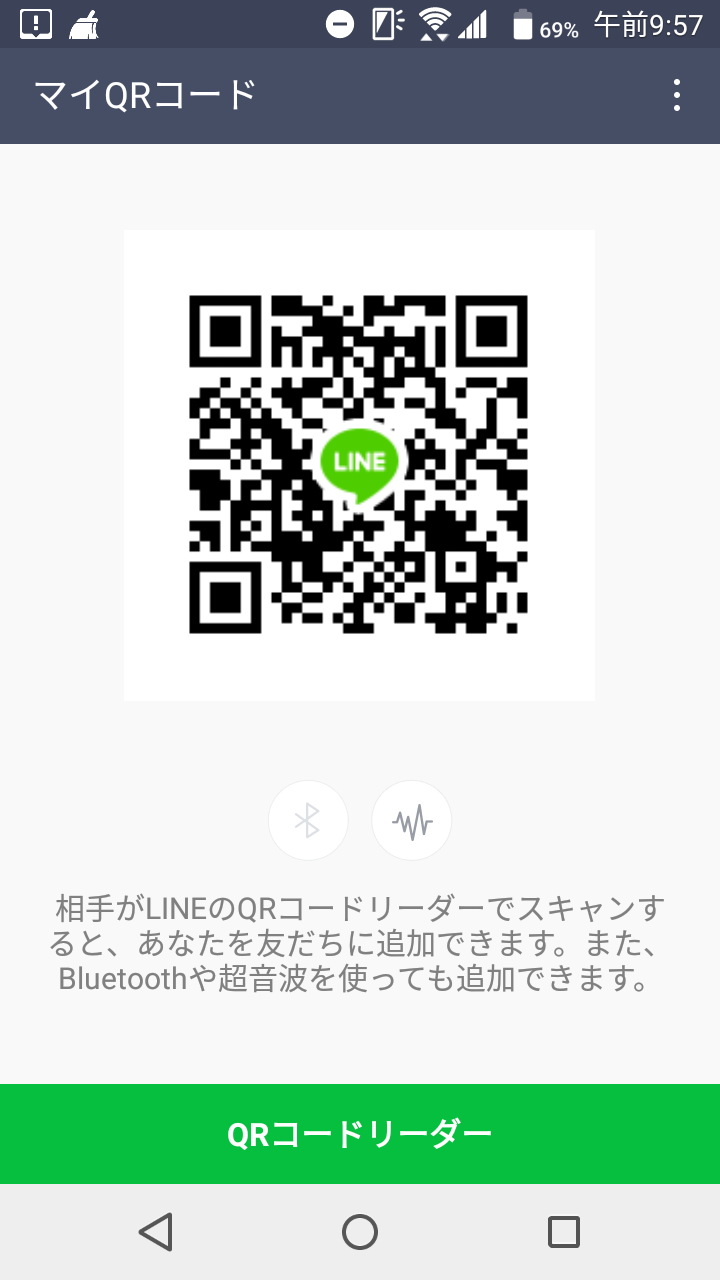This screenshot has height=1280, width=720.
Task: Return to the home screen
Action: 360,1232
